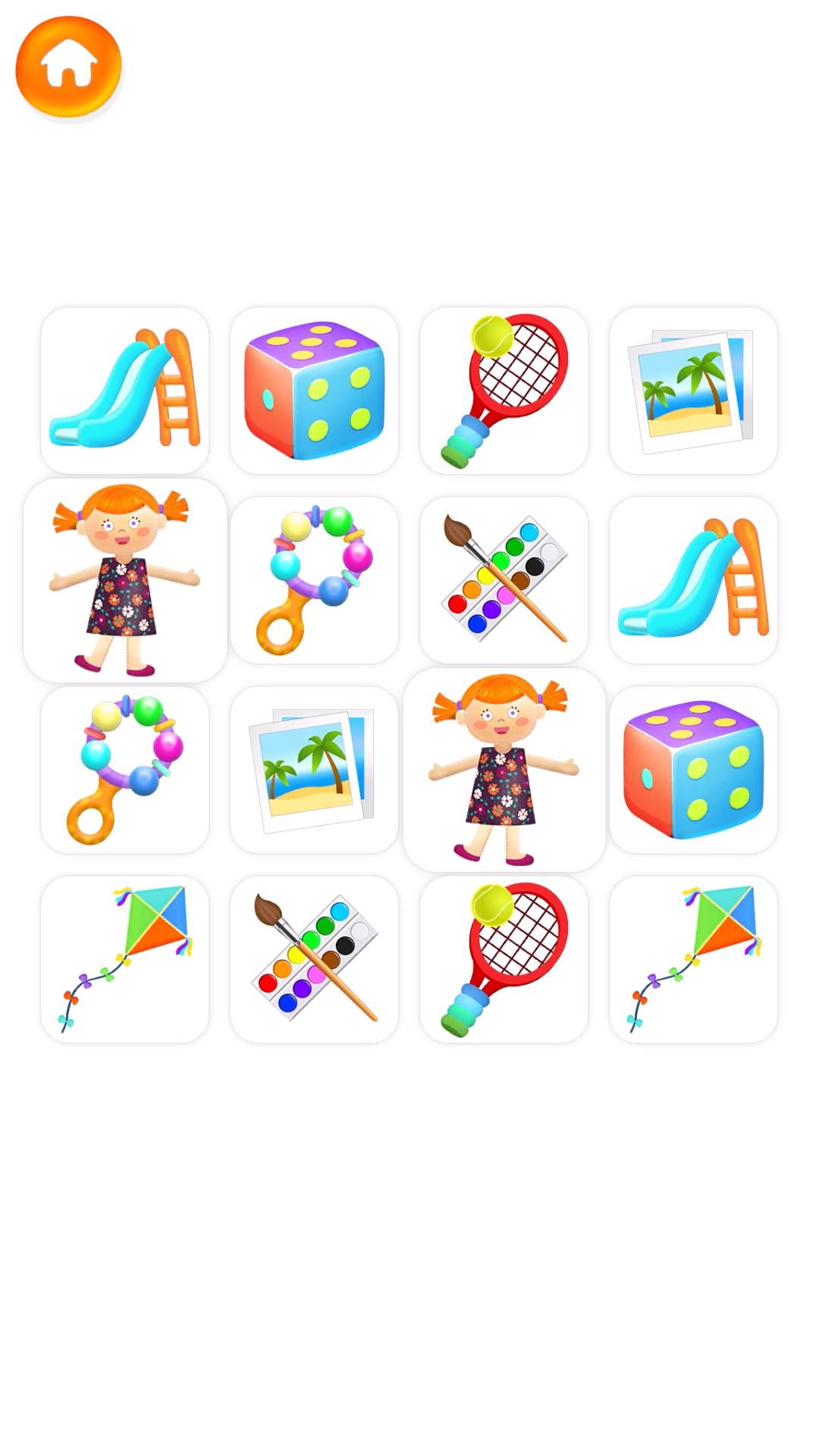Select the dice card right of the slide

(x=314, y=391)
